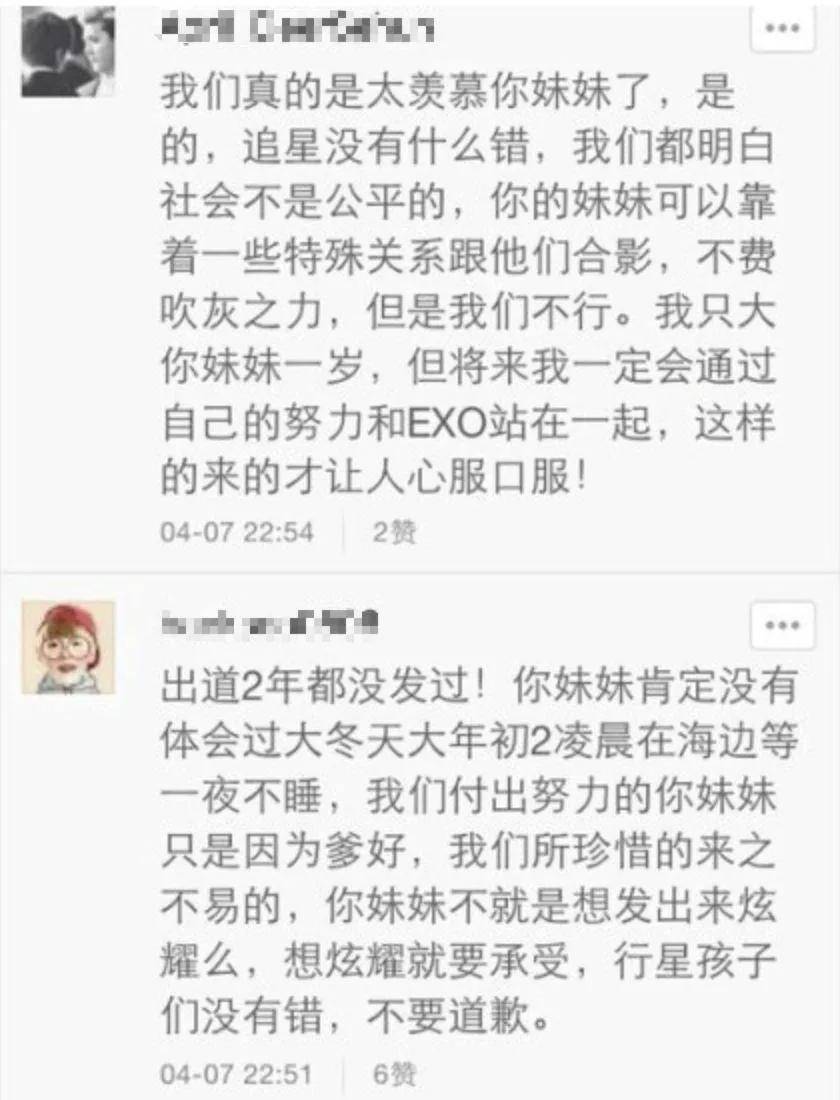Like the comment showing 2赞
This screenshot has height=1100, width=840.
(x=393, y=532)
